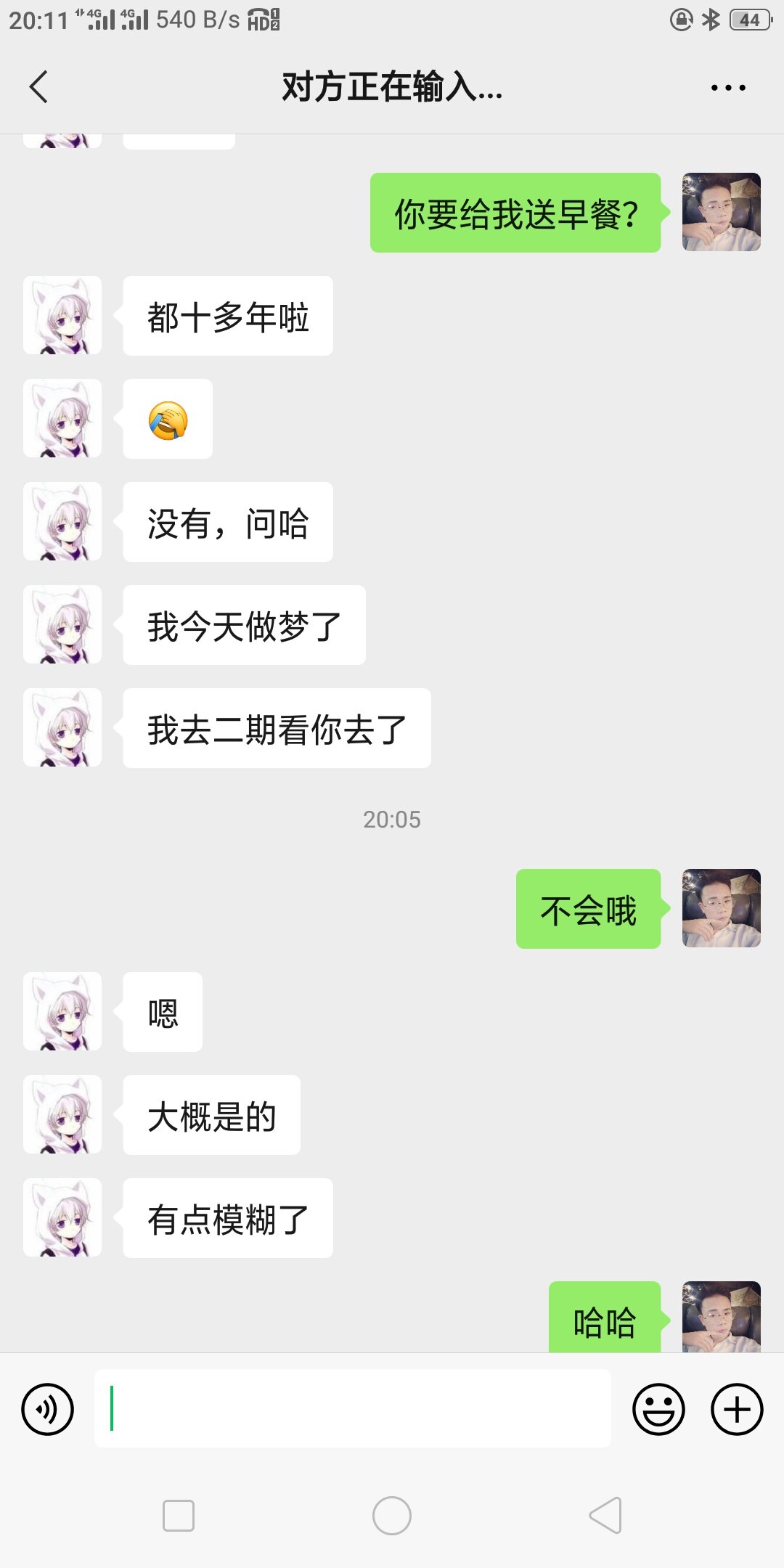The height and width of the screenshot is (1568, 784).
Task: Tap contact's avatar beside 有点模糊了
Action: coord(62,1217)
